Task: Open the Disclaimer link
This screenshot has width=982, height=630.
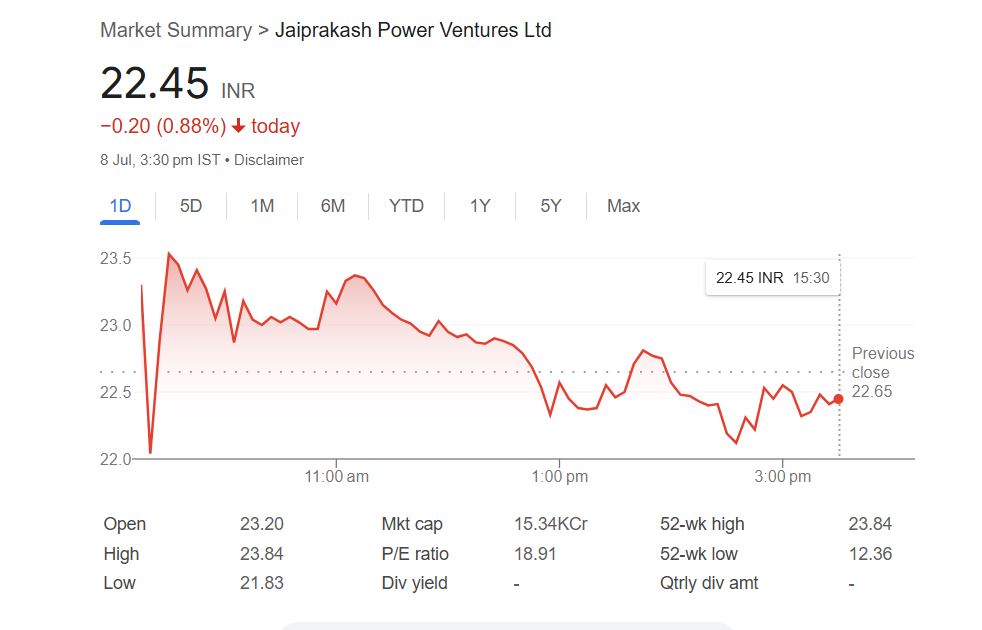Action: pos(269,160)
